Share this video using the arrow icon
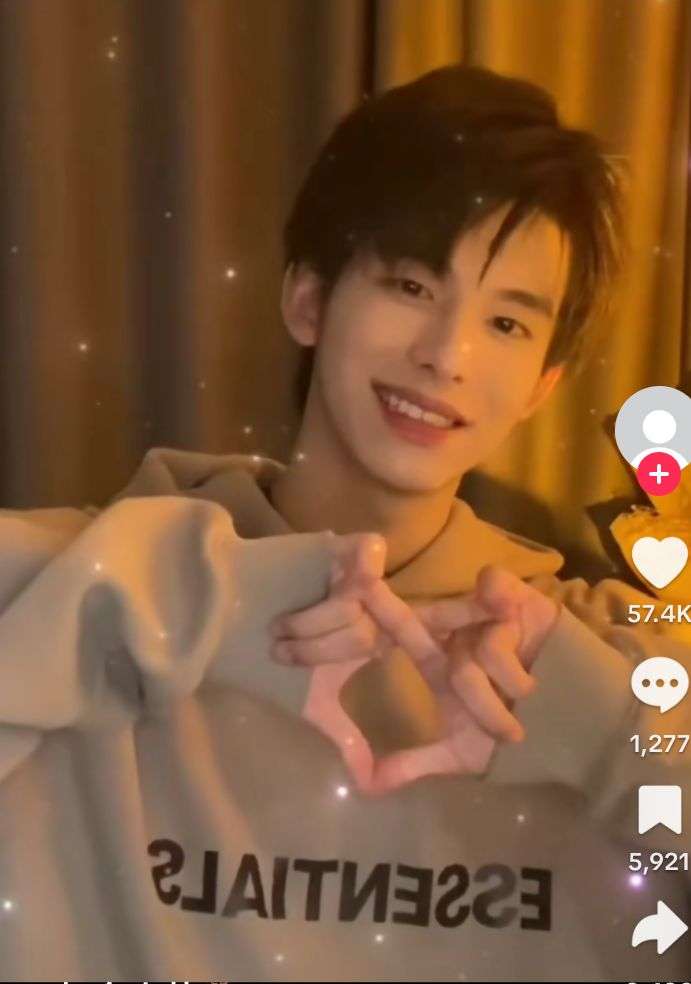 coord(660,928)
